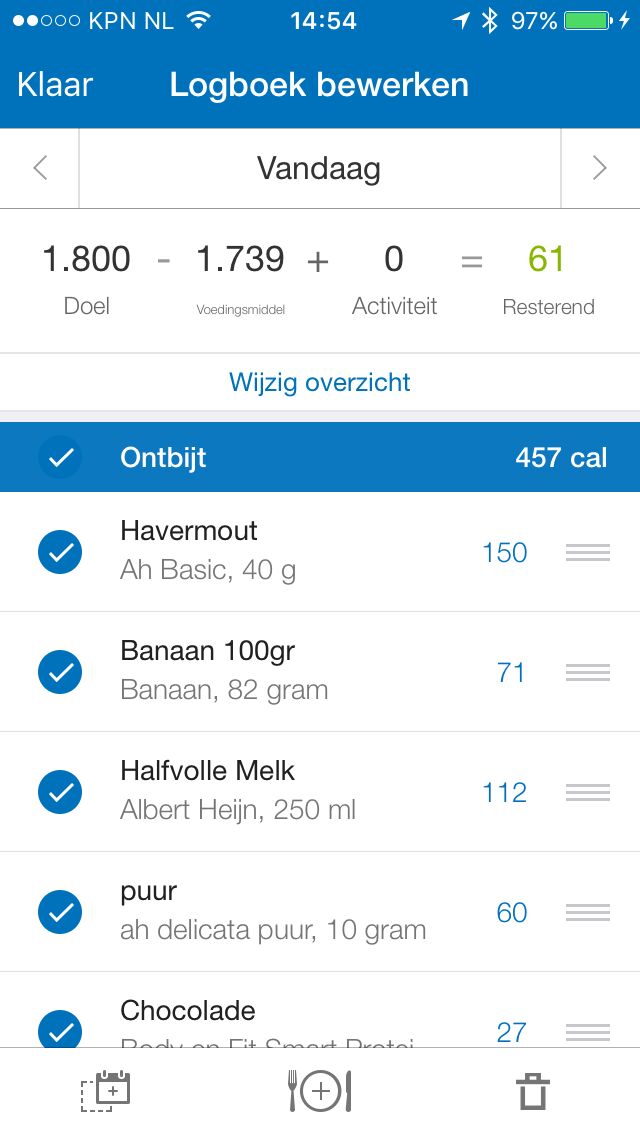Screen dimensions: 640x1136
Task: Open the Vandaag date picker
Action: (x=319, y=168)
